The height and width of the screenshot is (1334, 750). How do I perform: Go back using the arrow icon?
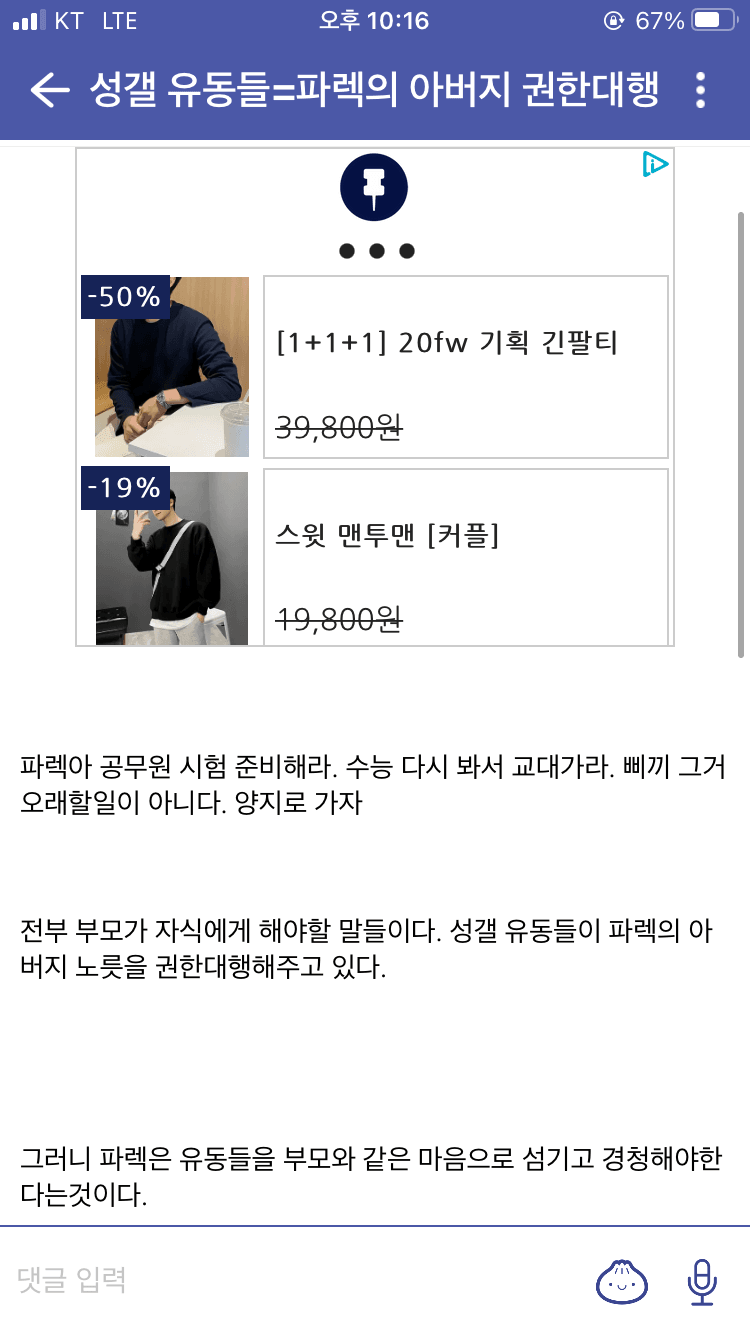50,90
